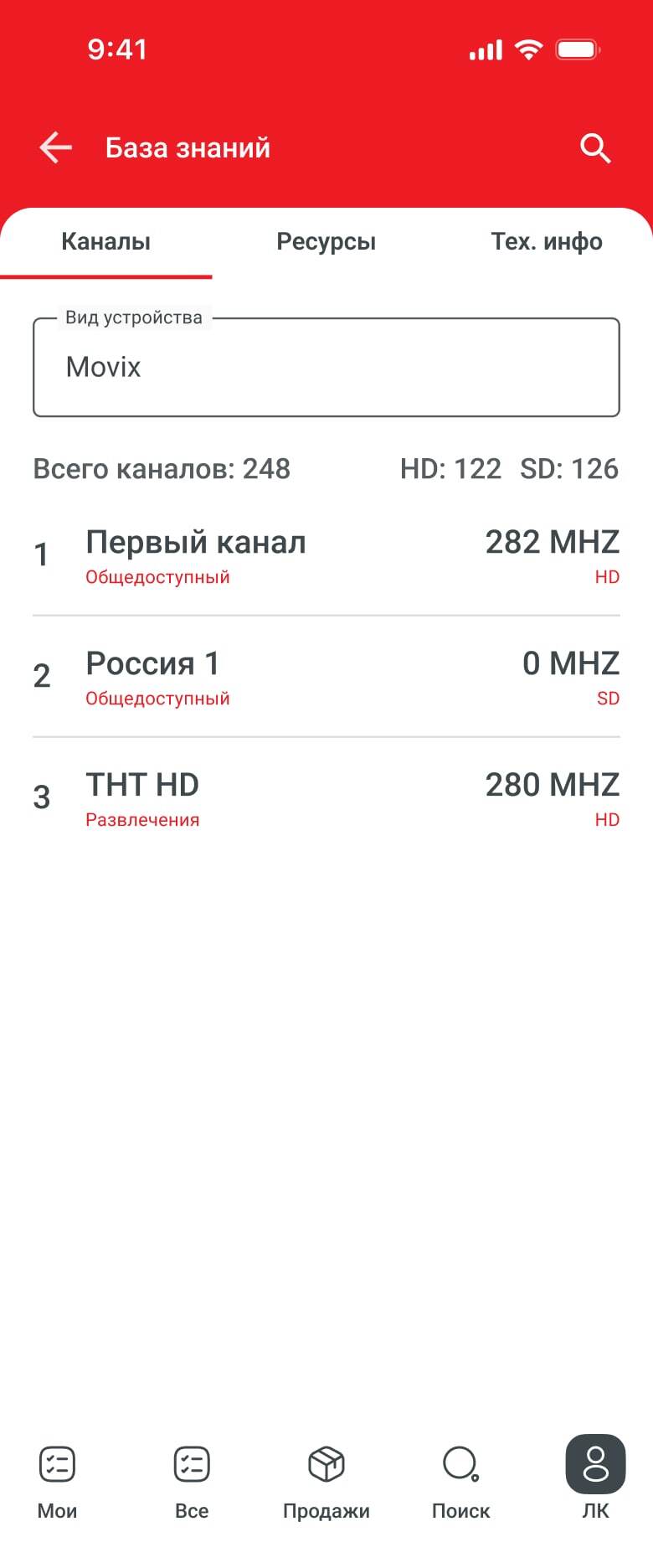Switch to the Тех. инфо tab
Screen dimensions: 653x1568
pyautogui.click(x=546, y=242)
